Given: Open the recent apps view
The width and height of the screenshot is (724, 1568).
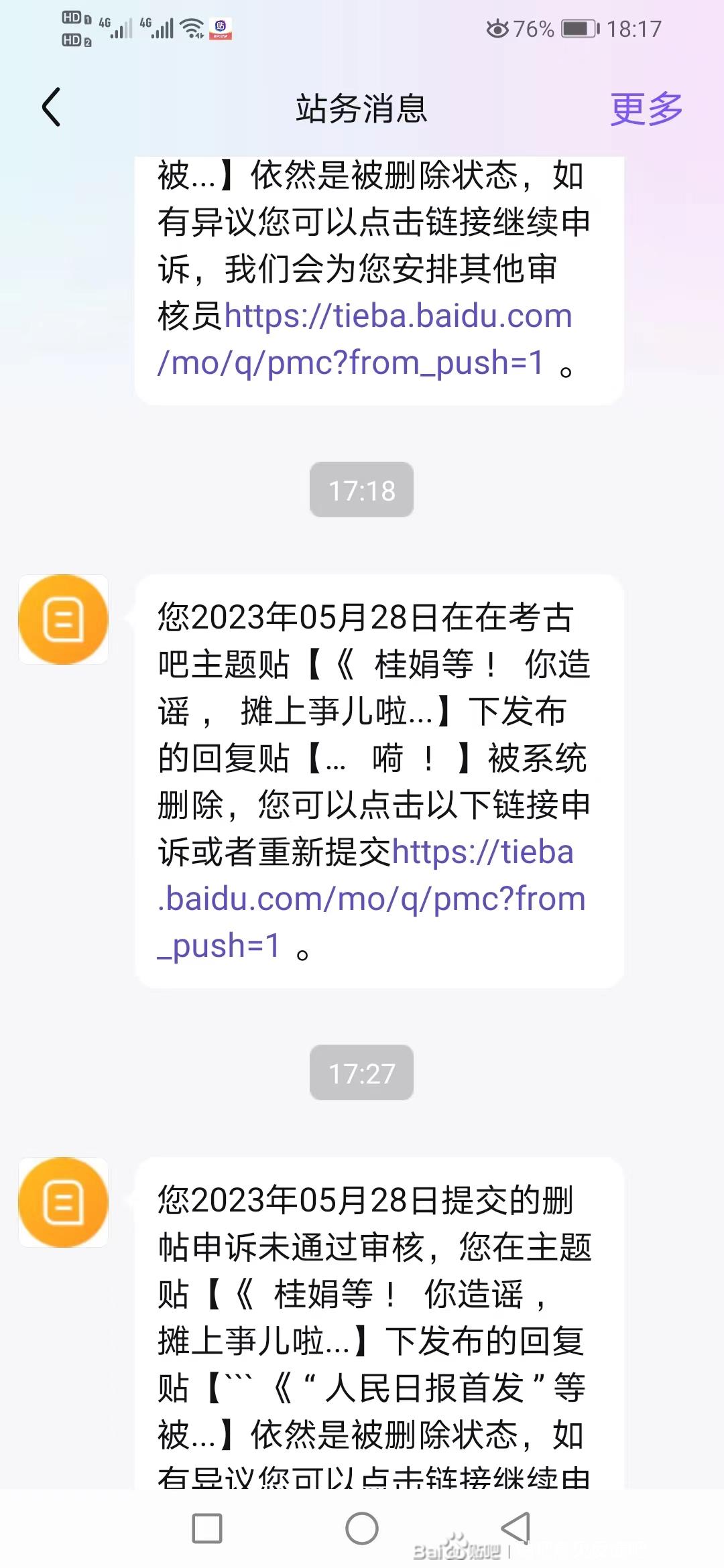Looking at the screenshot, I should (x=207, y=1528).
